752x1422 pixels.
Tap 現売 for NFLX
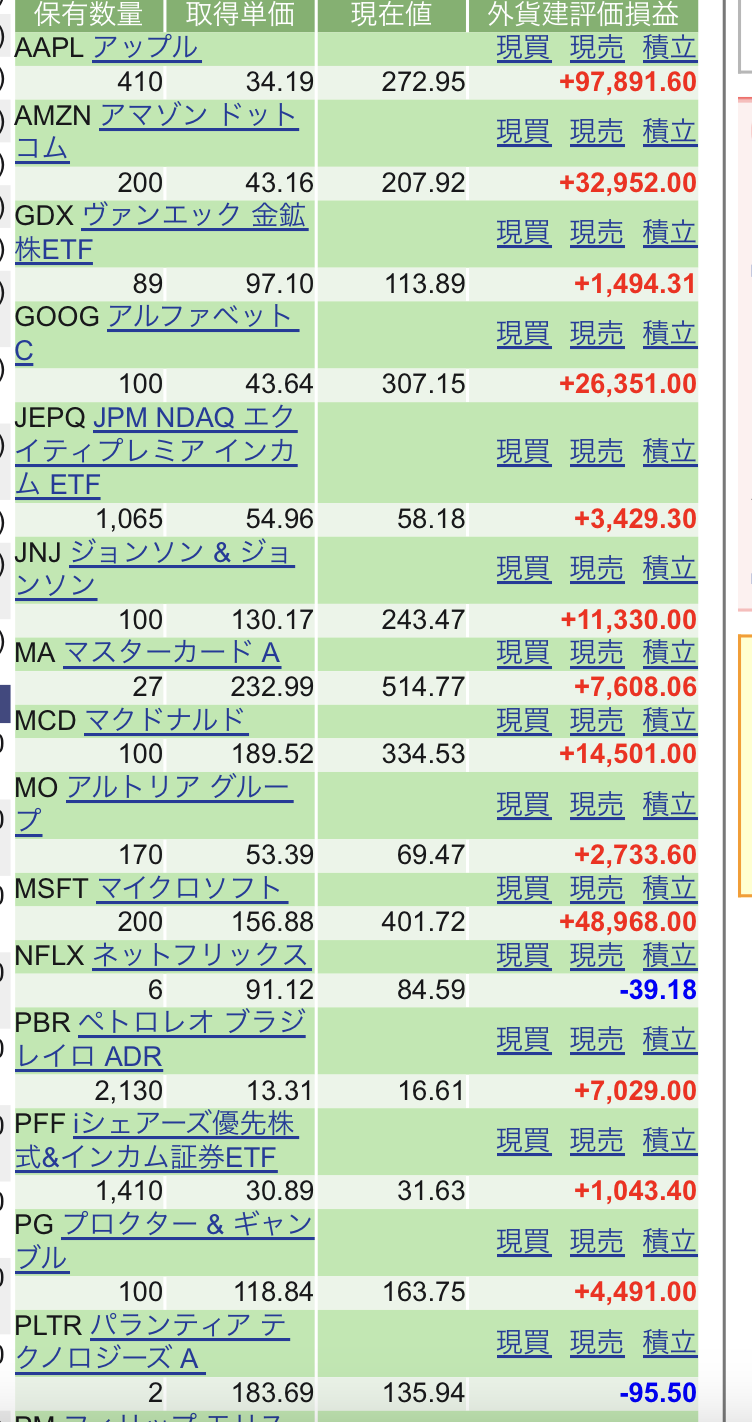tap(597, 956)
